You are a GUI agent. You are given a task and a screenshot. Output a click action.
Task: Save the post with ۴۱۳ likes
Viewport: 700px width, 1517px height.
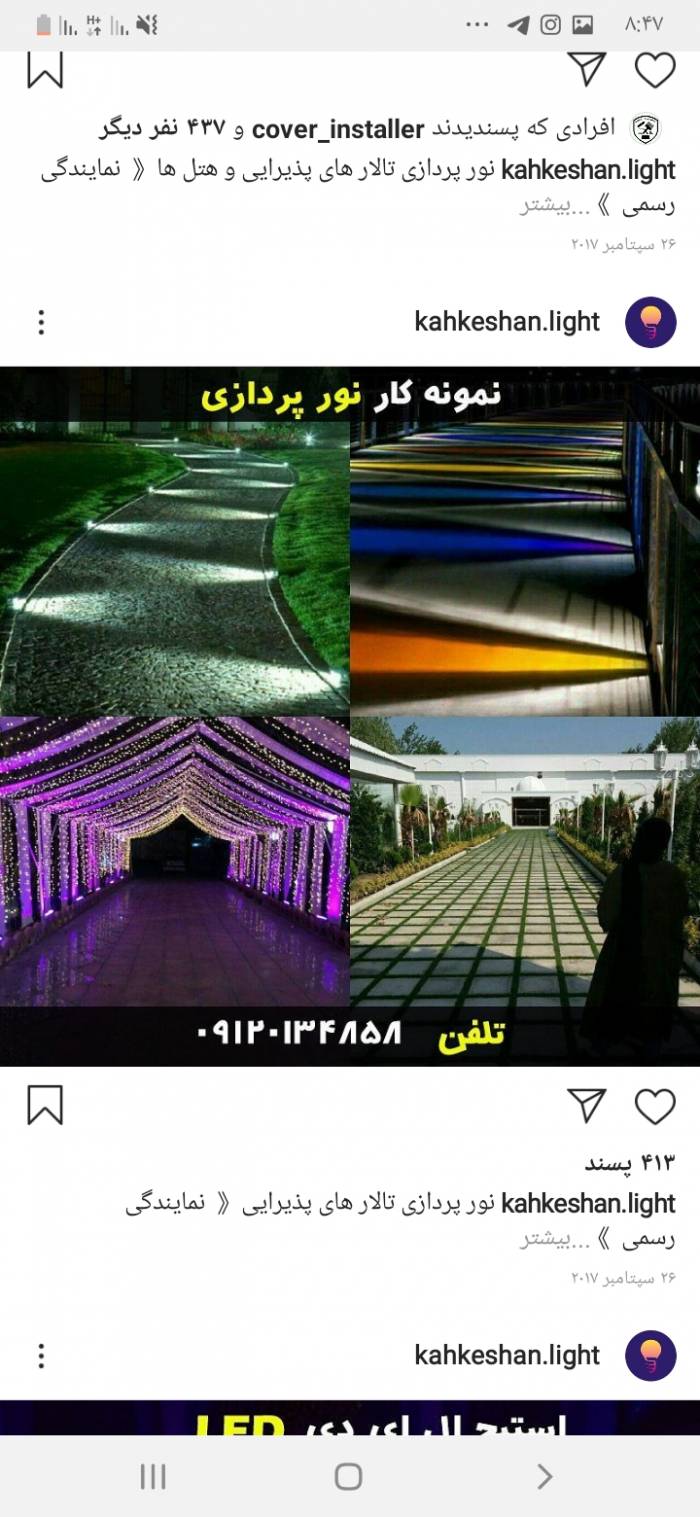tap(45, 1106)
